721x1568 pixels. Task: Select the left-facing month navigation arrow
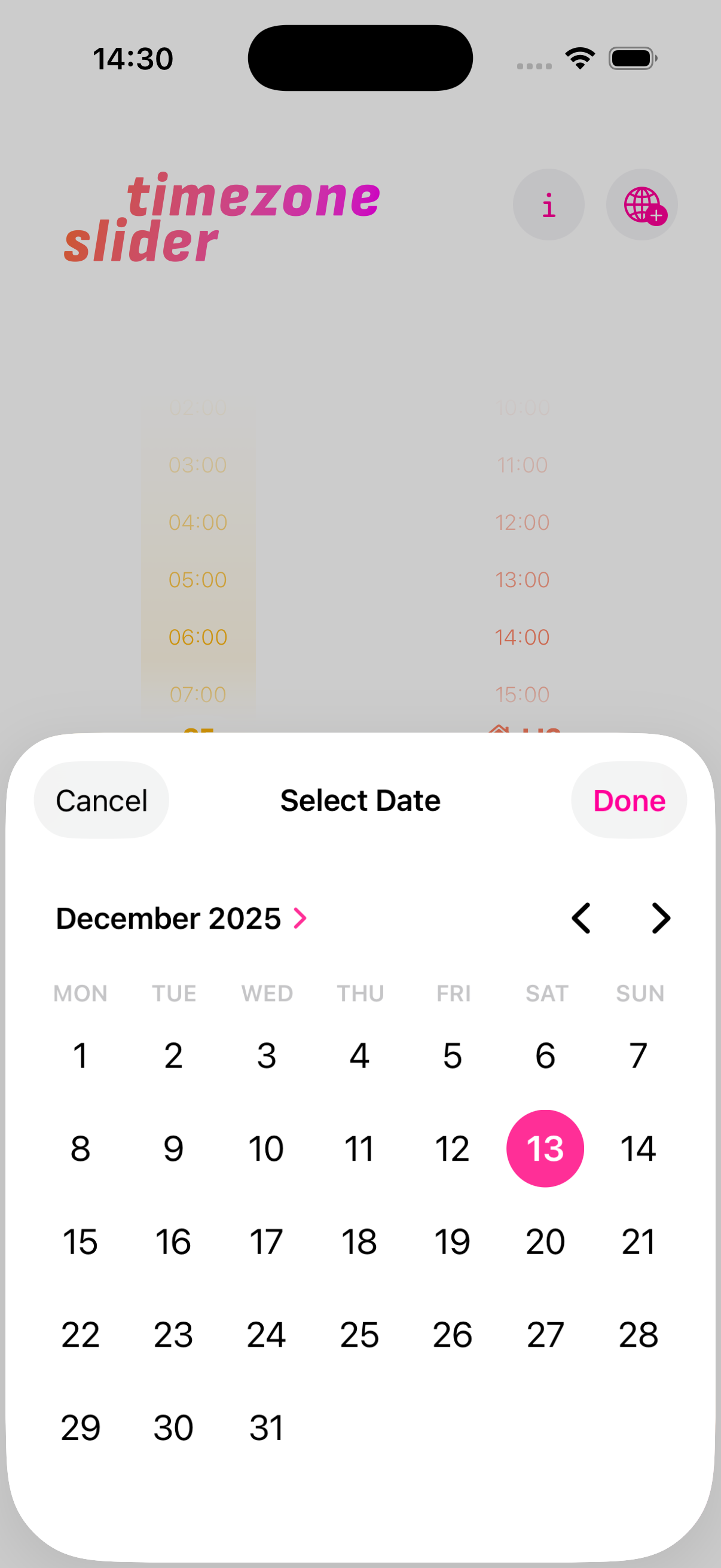click(x=581, y=919)
